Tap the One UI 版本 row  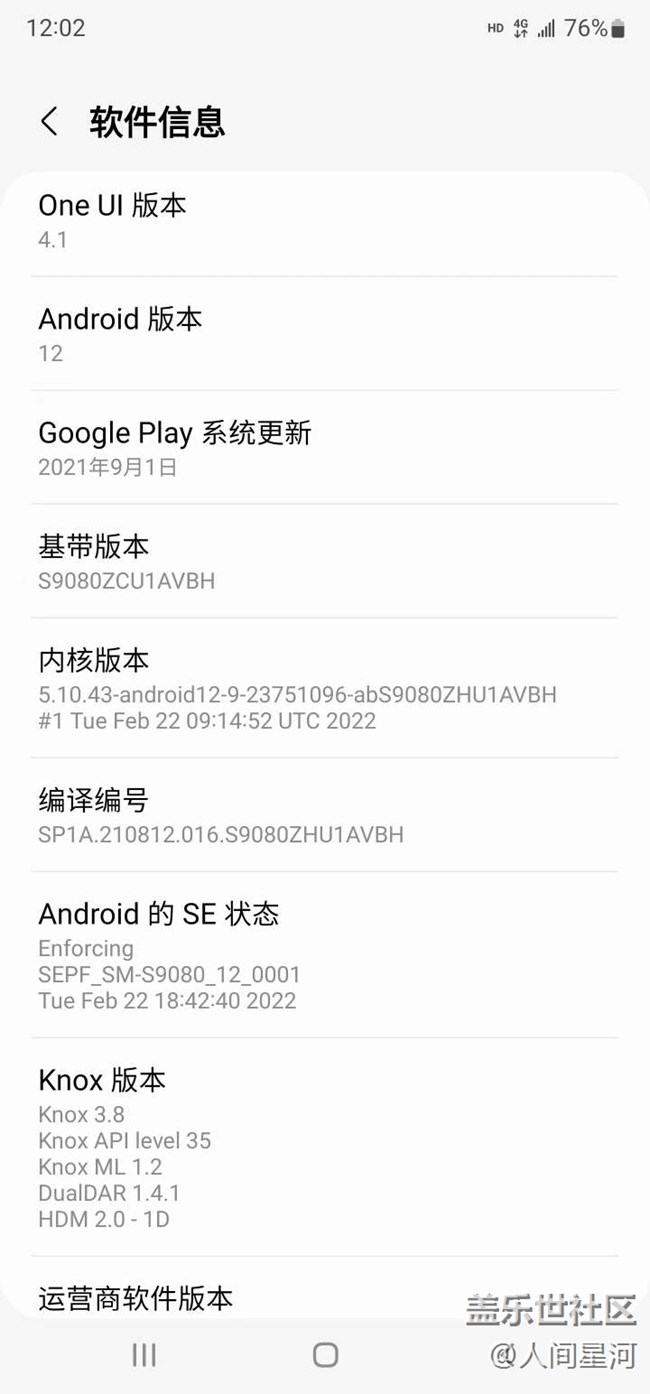tap(324, 221)
